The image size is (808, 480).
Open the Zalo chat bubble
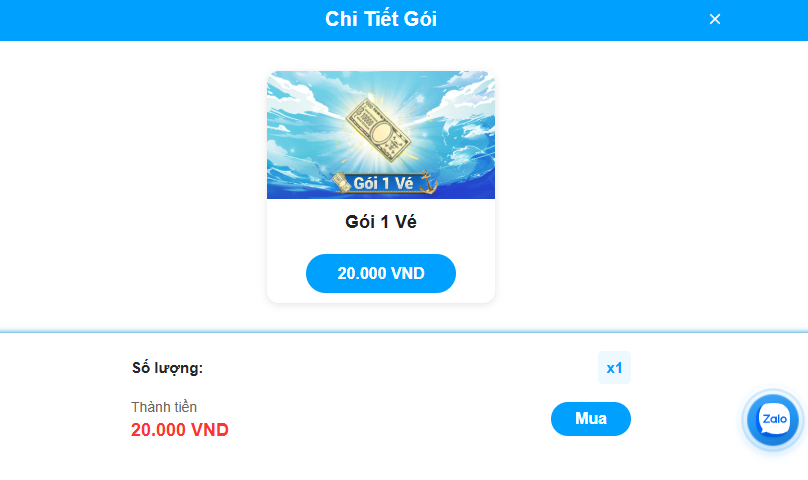[774, 420]
